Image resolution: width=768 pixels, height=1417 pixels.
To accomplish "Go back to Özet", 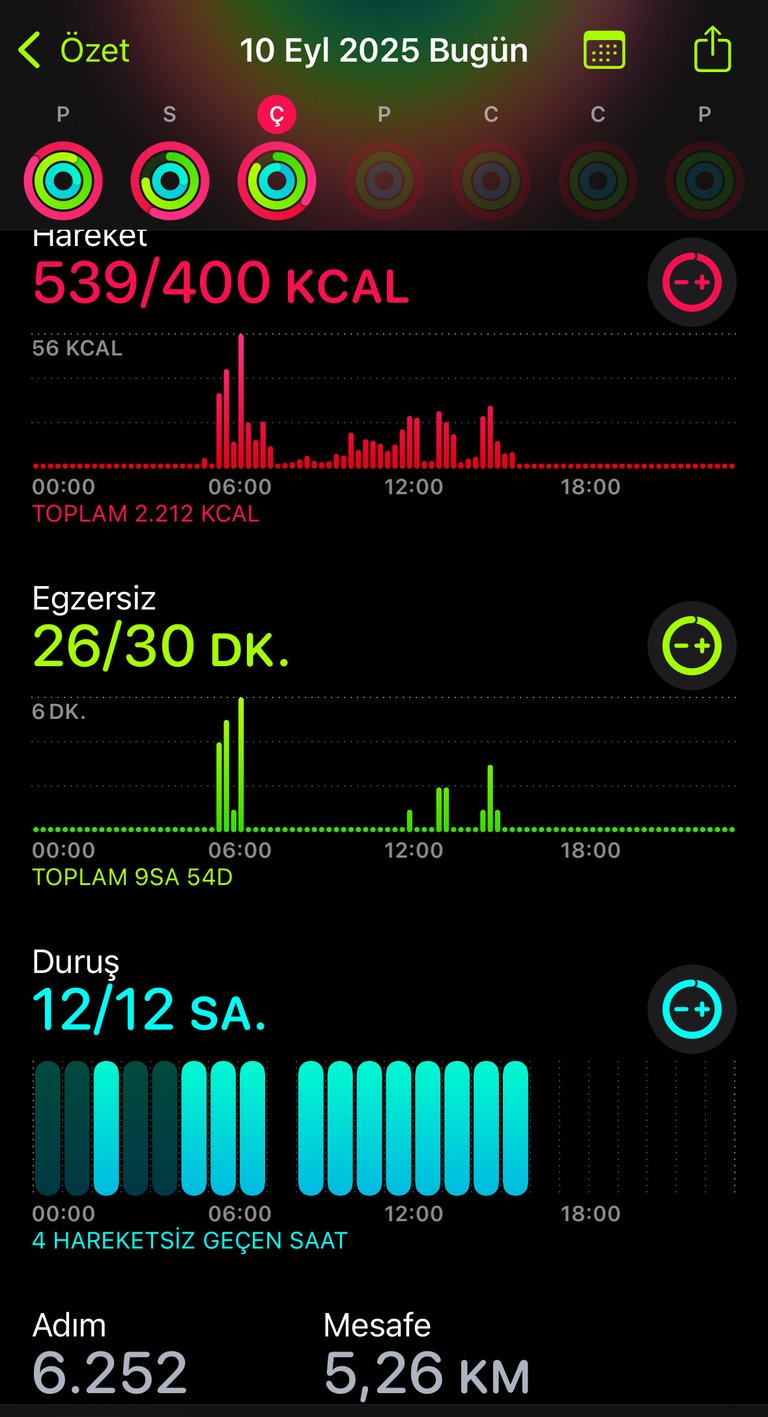I will coord(74,50).
